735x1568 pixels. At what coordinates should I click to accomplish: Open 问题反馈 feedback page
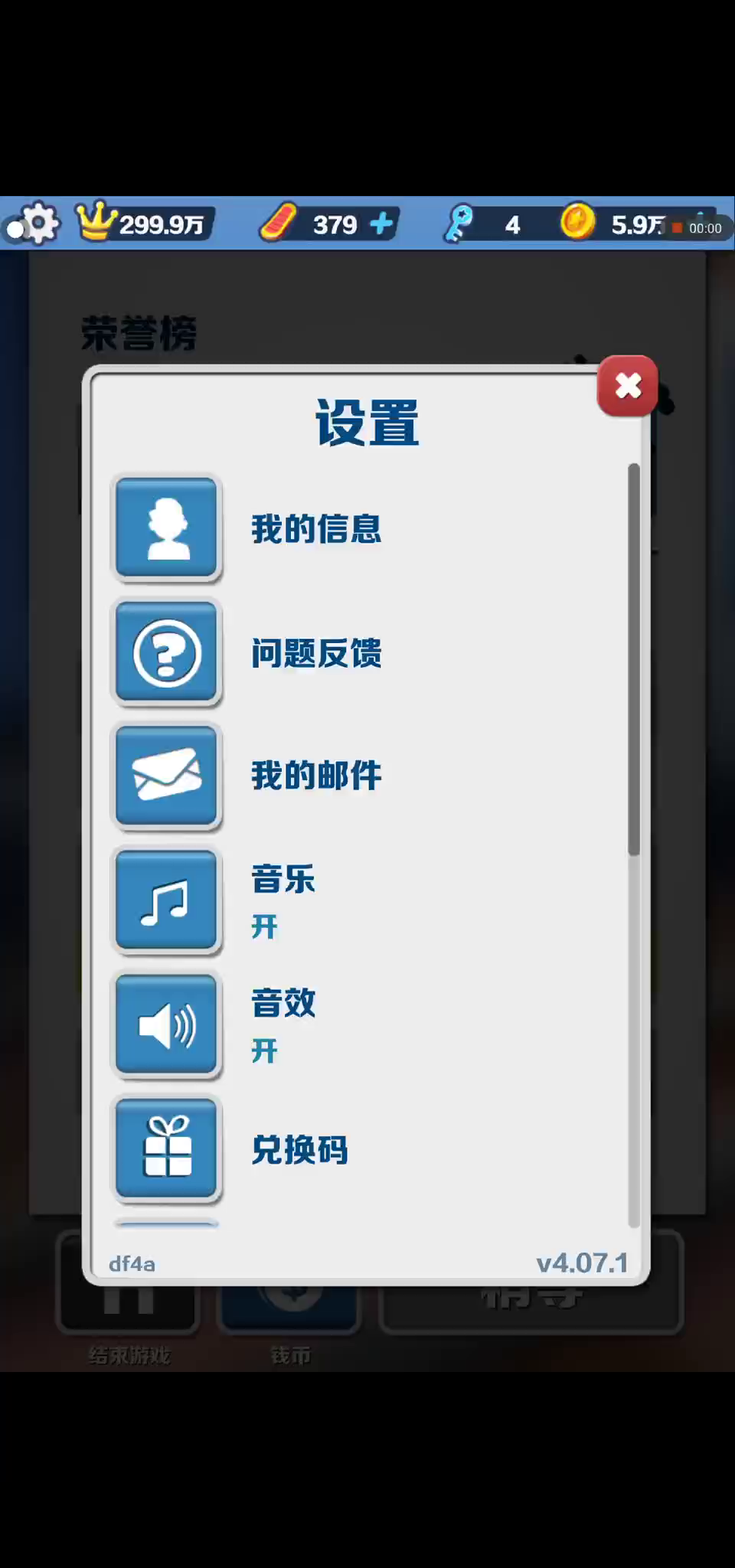pos(167,652)
